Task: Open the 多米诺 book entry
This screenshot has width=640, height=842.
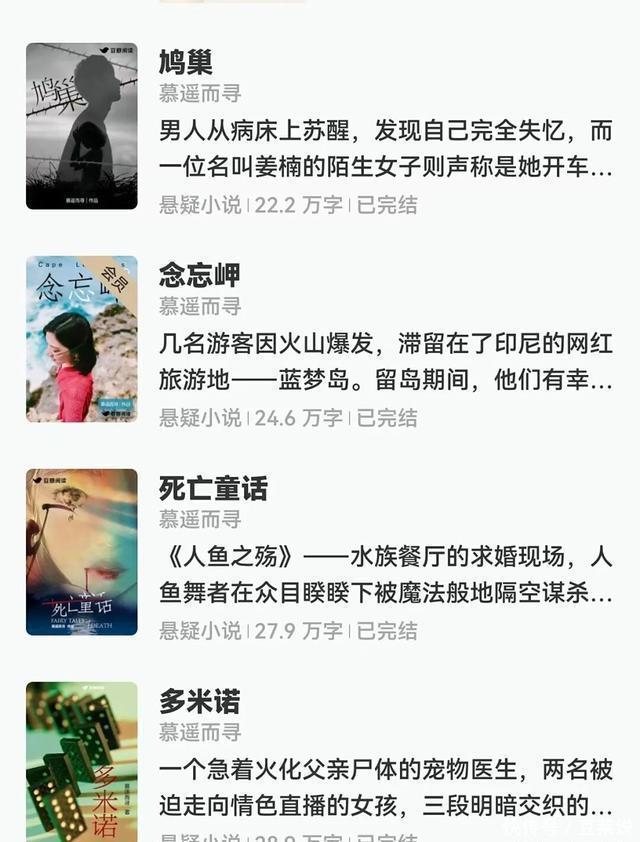Action: 199,701
